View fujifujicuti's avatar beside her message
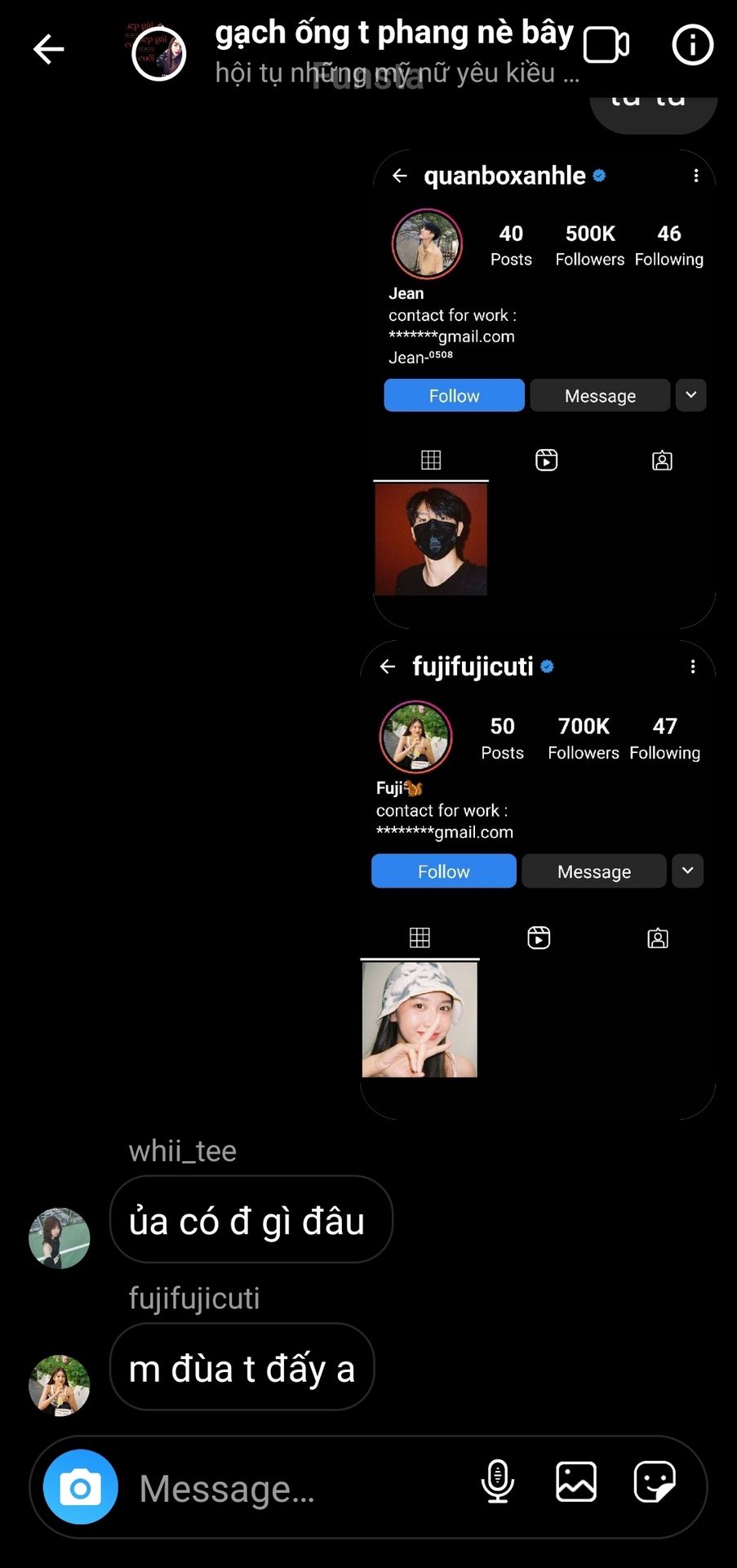This screenshot has height=1568, width=737. pos(60,1384)
